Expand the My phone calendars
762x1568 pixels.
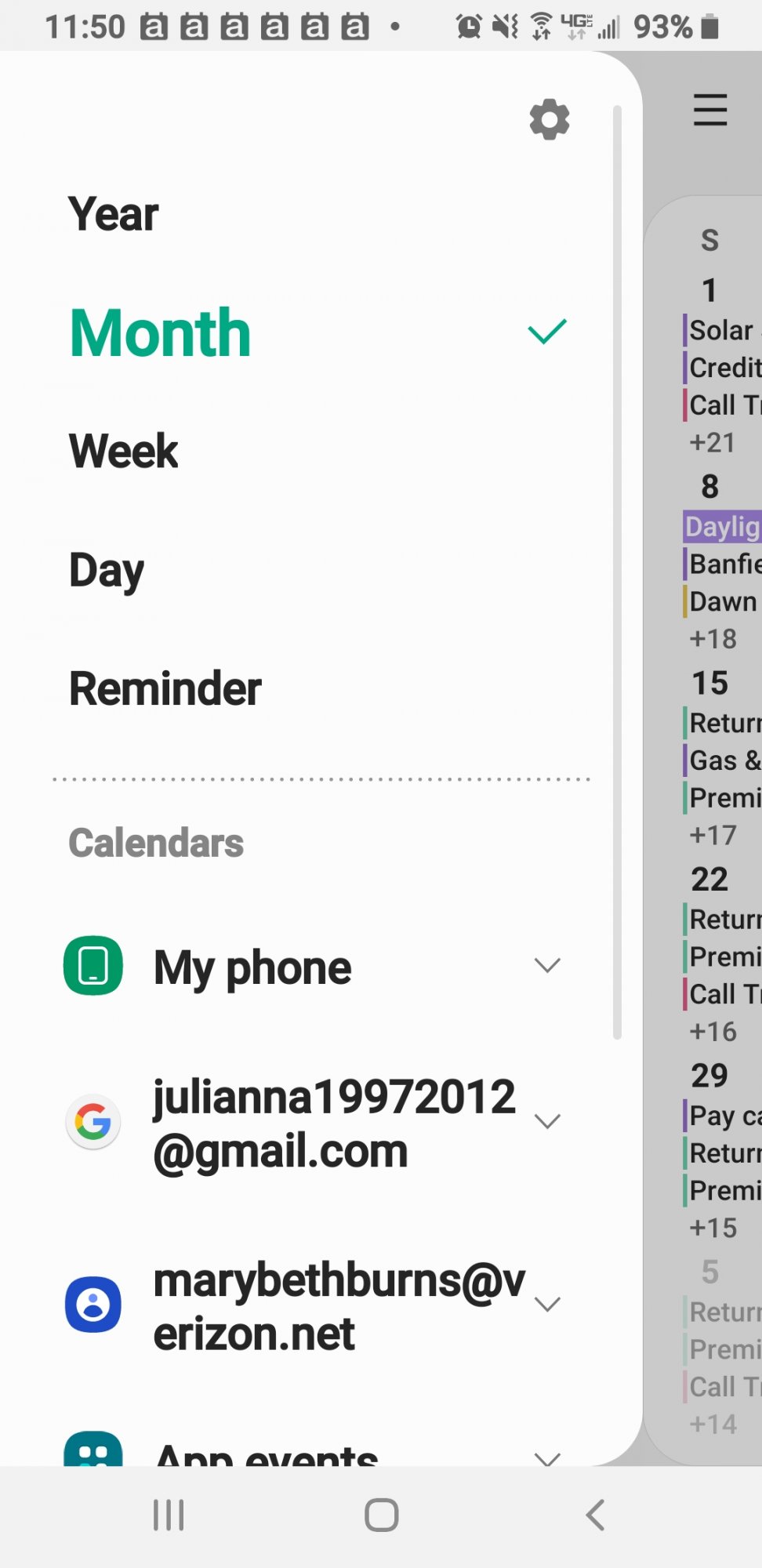547,965
